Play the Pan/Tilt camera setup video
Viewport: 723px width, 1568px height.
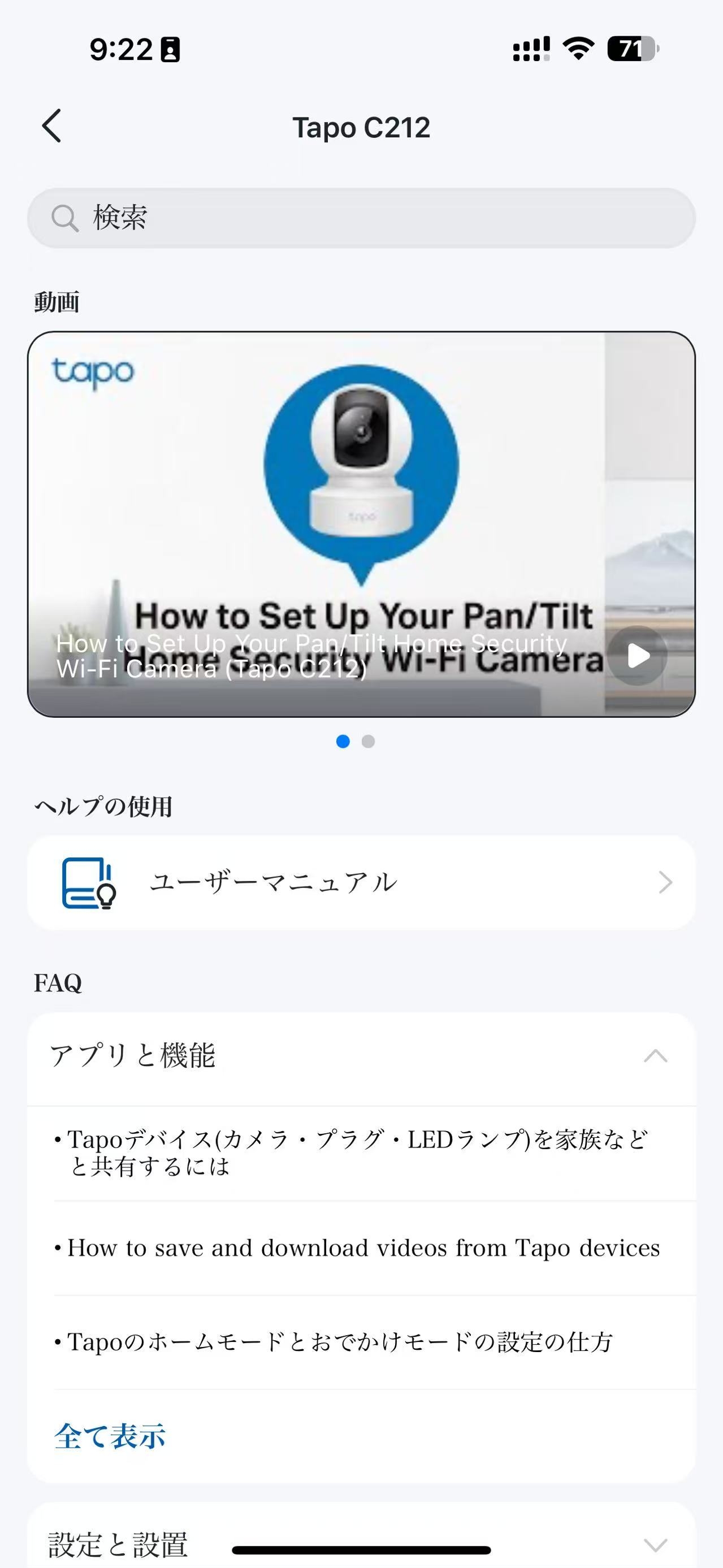637,656
